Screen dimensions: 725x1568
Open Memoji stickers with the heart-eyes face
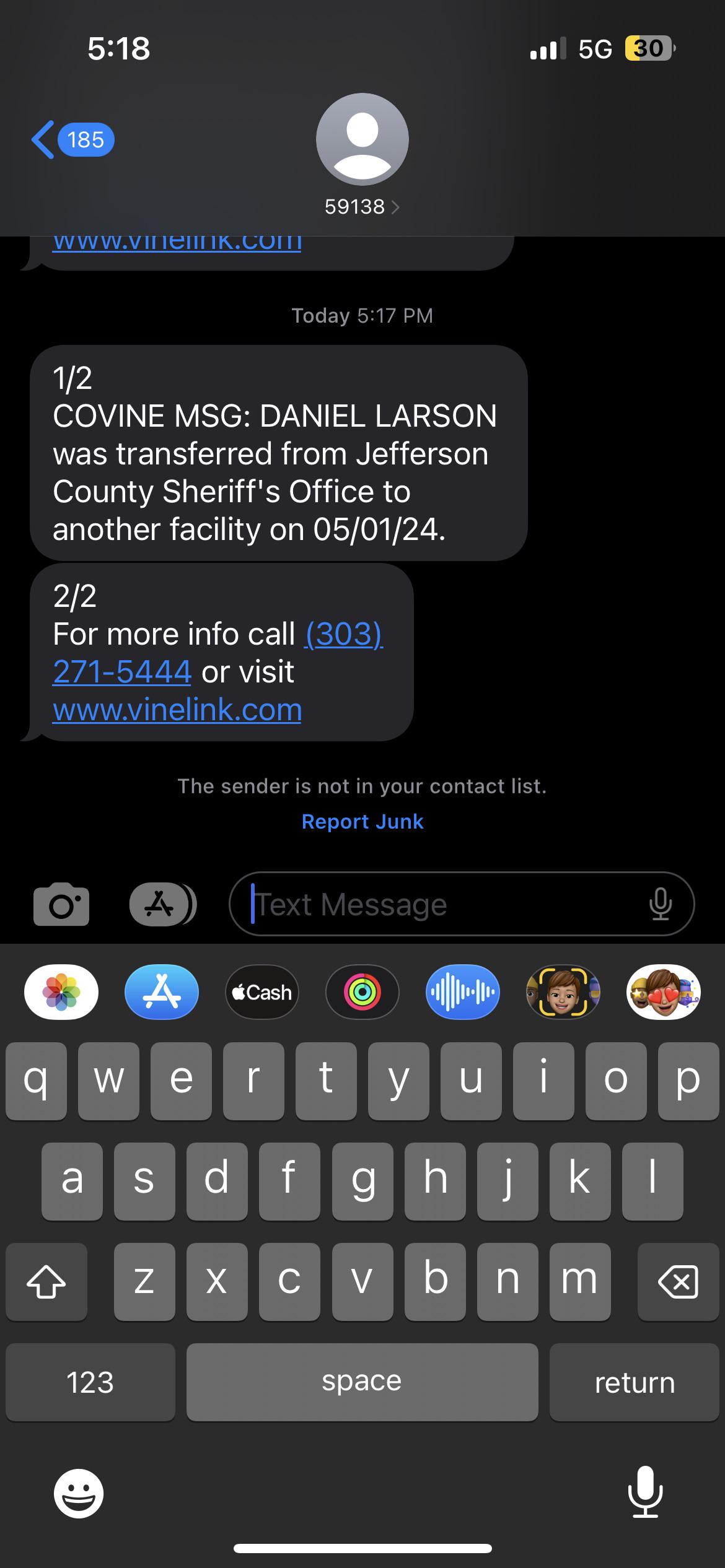664,992
